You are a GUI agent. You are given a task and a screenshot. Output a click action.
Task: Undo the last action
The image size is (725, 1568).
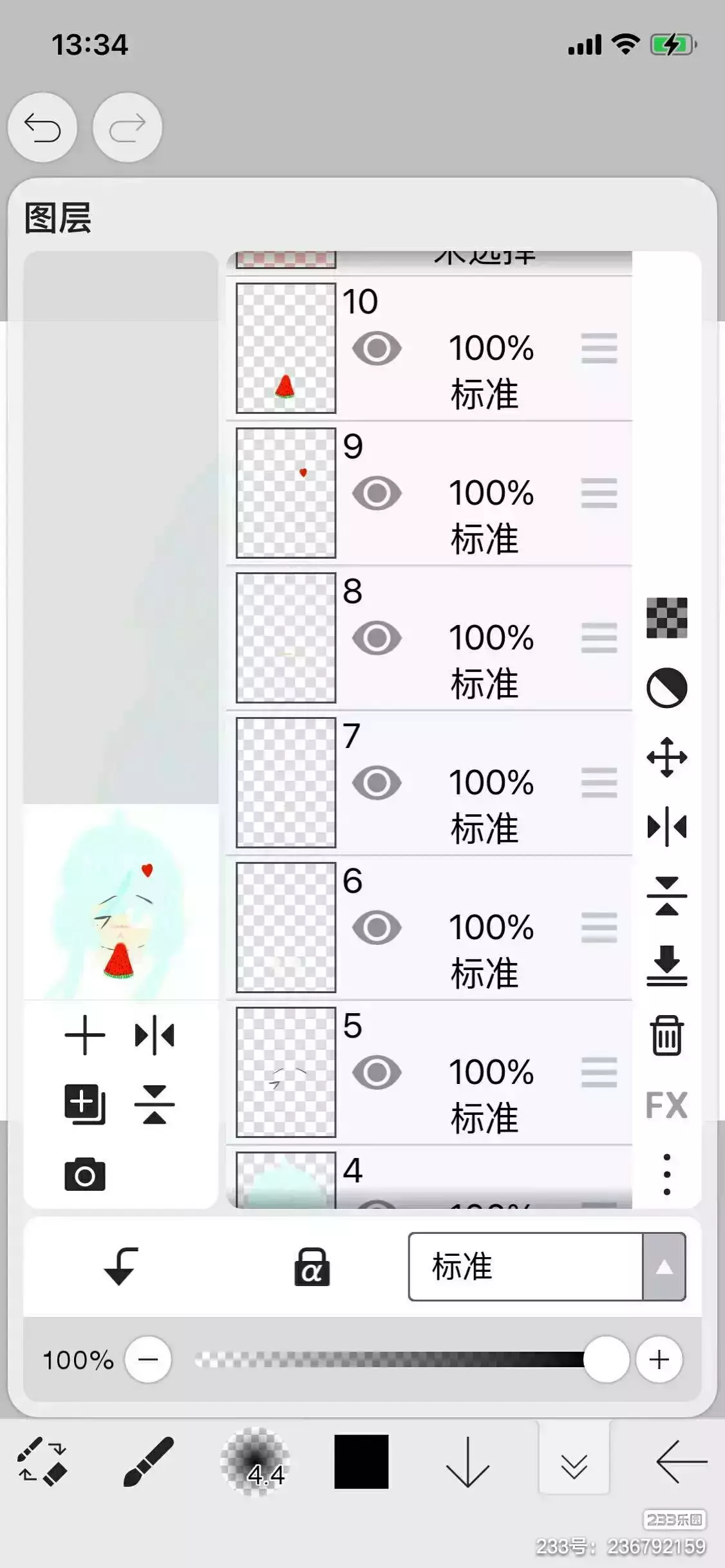[42, 127]
